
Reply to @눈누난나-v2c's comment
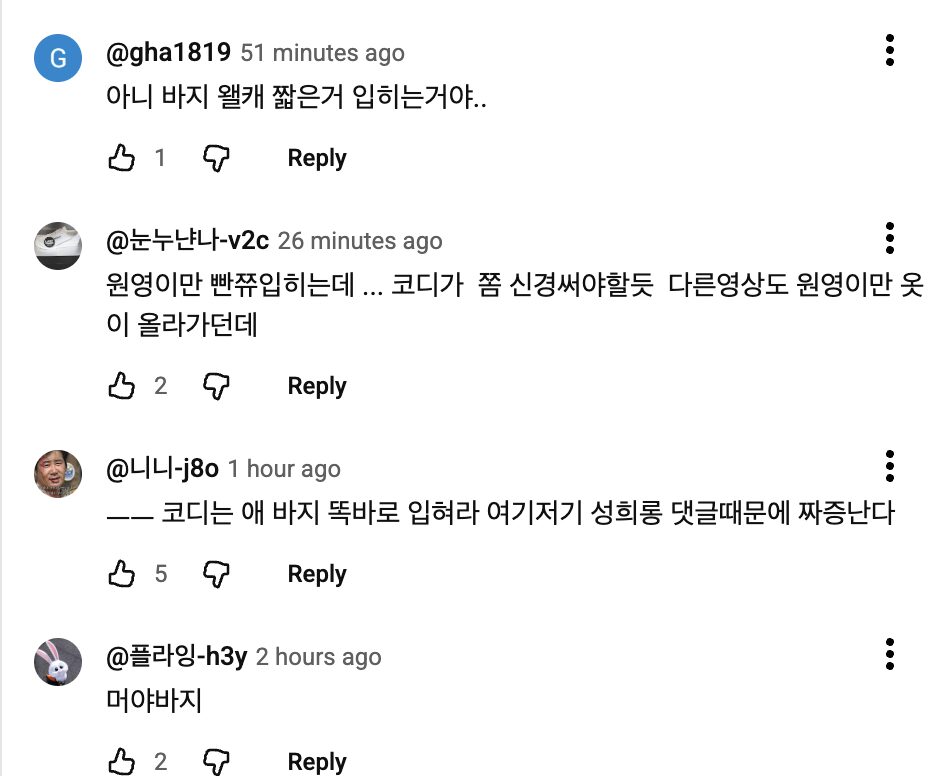316,386
